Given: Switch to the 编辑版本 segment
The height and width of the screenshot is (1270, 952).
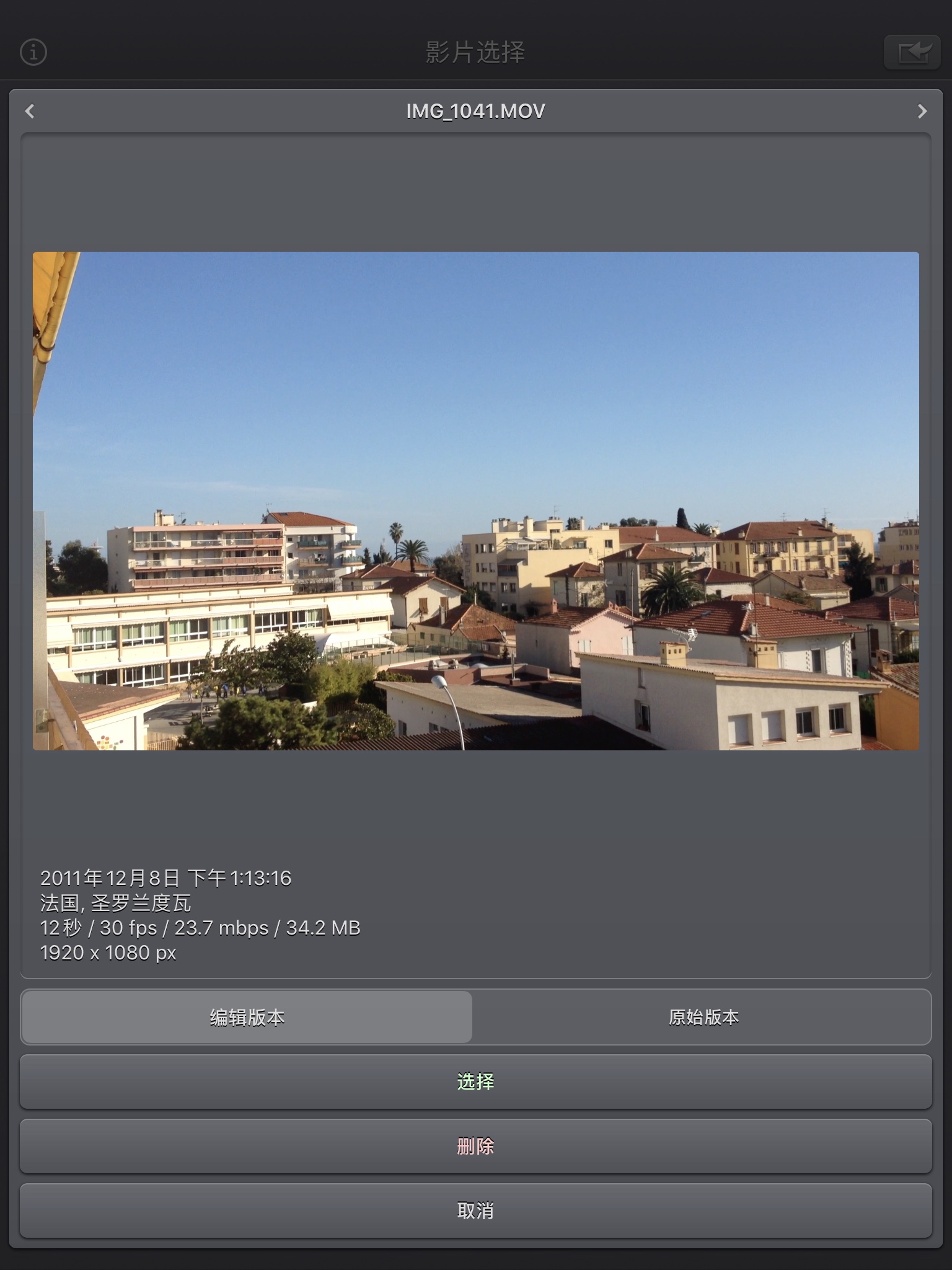Looking at the screenshot, I should click(247, 1017).
